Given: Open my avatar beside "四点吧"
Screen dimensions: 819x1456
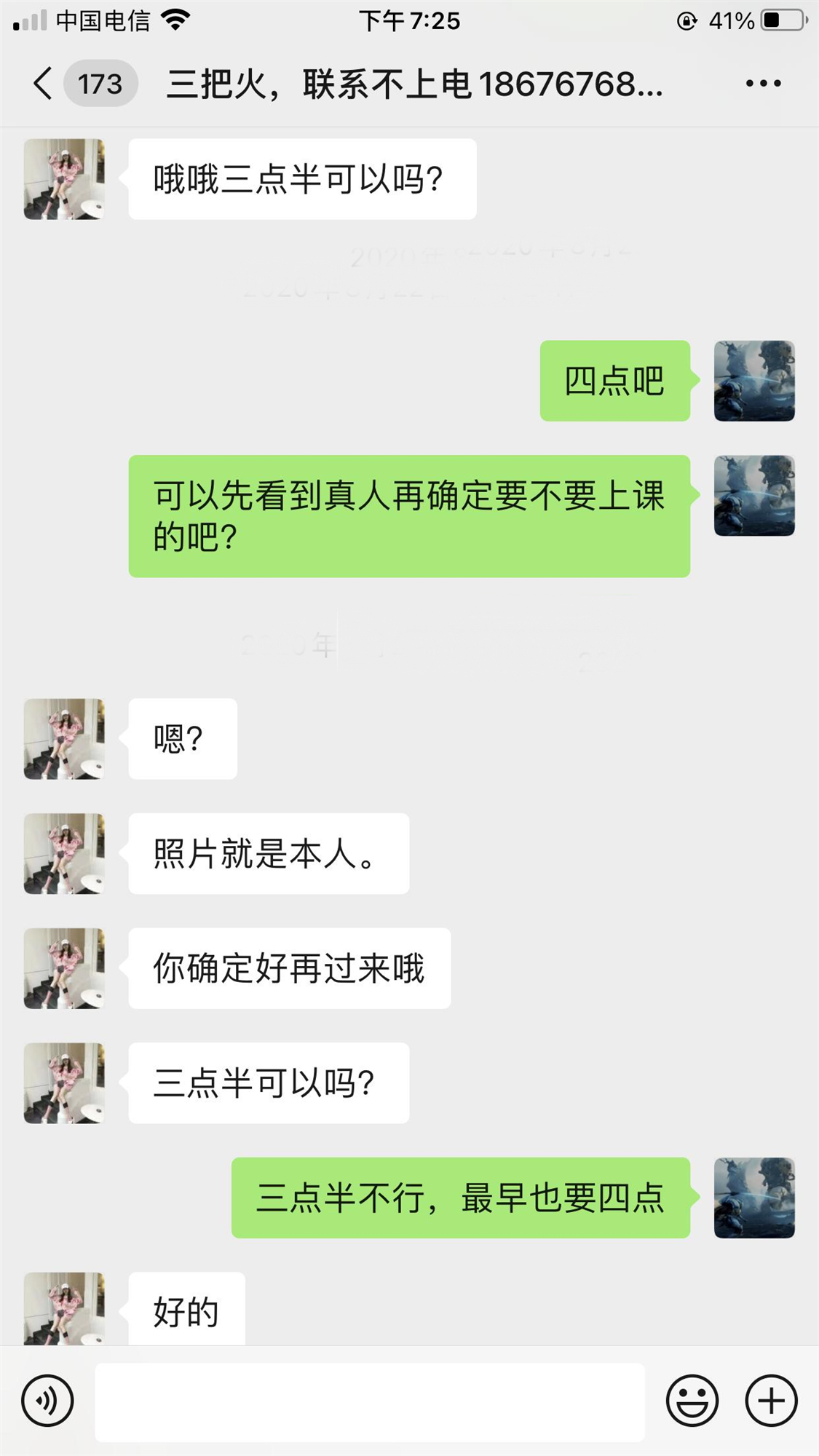Looking at the screenshot, I should pos(754,381).
